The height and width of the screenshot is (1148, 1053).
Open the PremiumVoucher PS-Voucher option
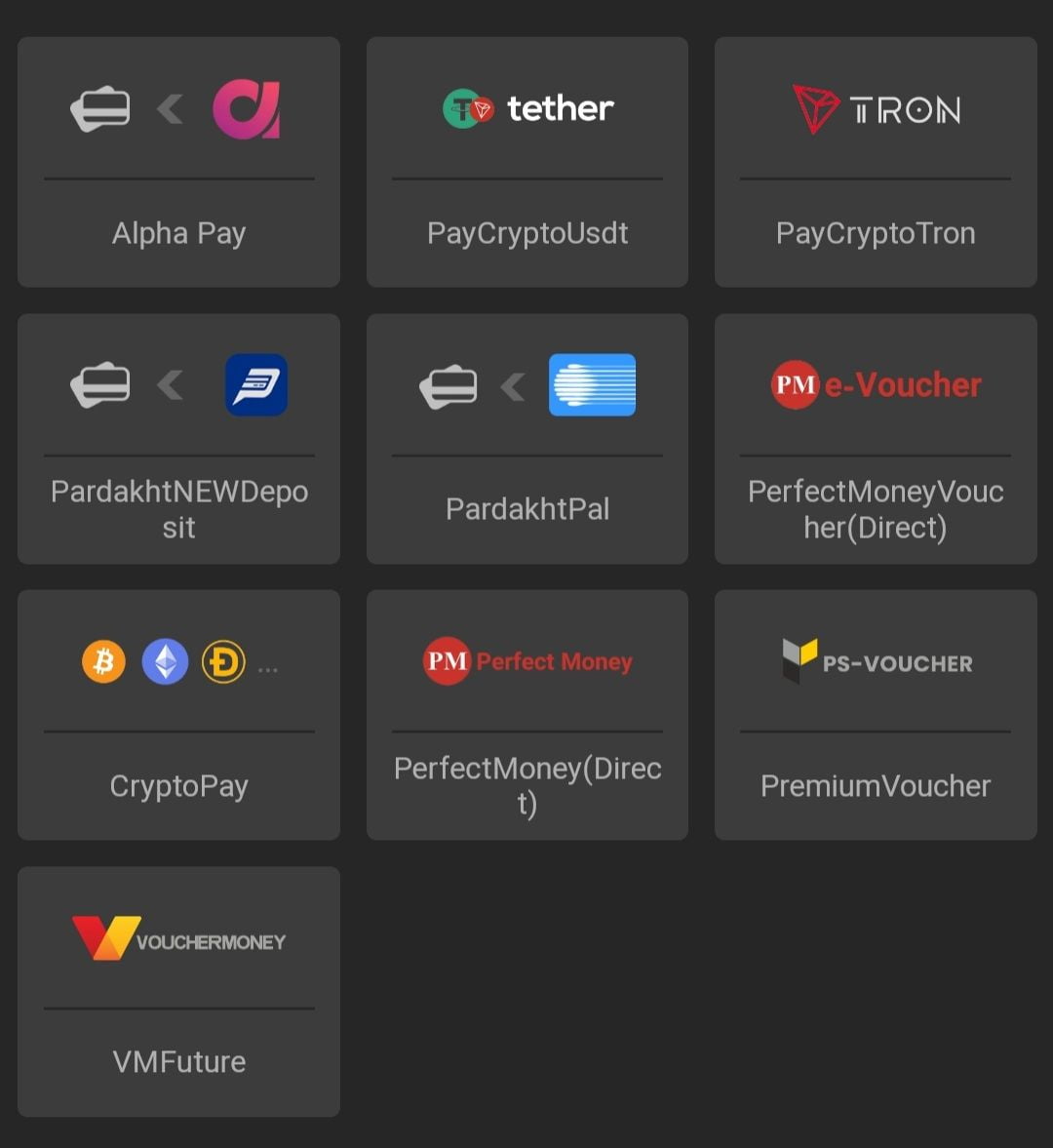point(875,715)
